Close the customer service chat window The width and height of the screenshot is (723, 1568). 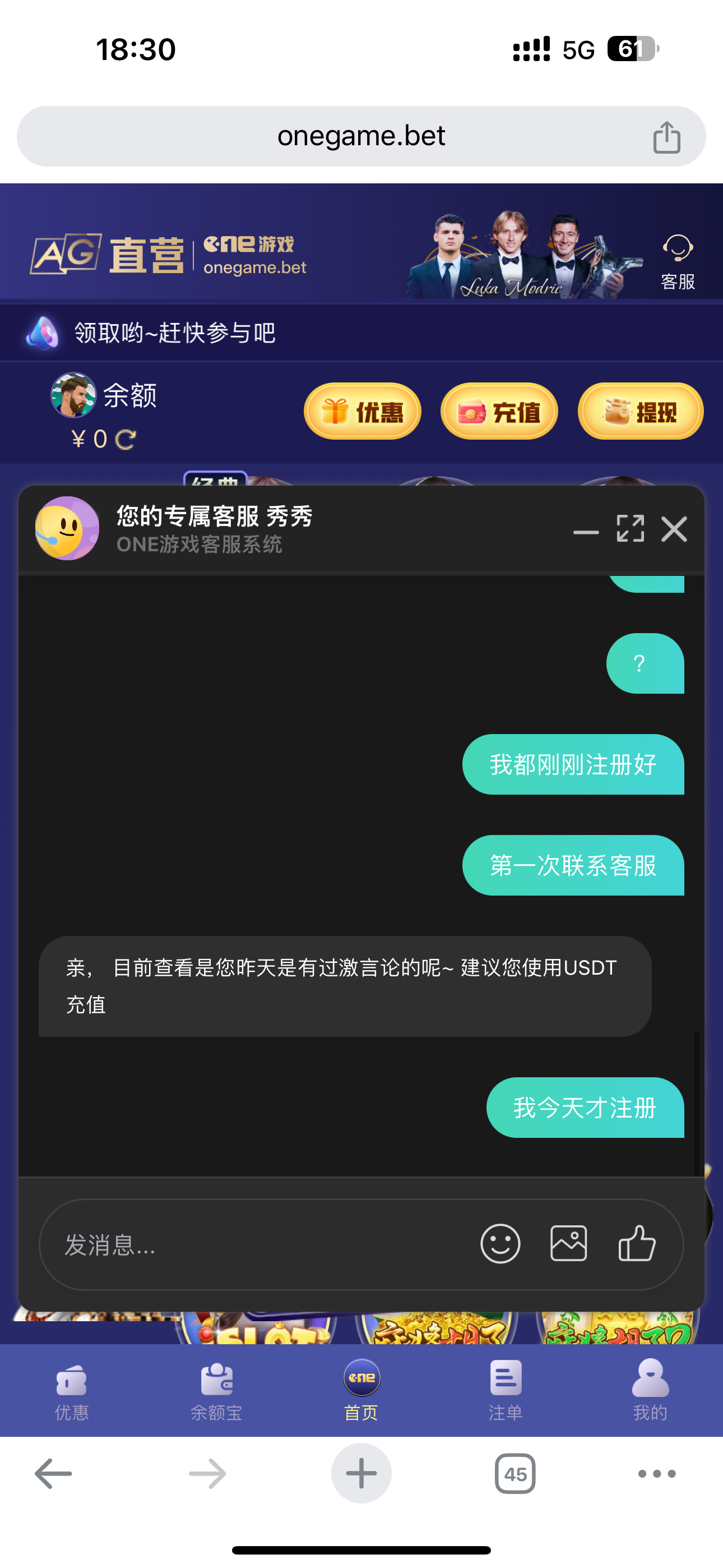674,529
